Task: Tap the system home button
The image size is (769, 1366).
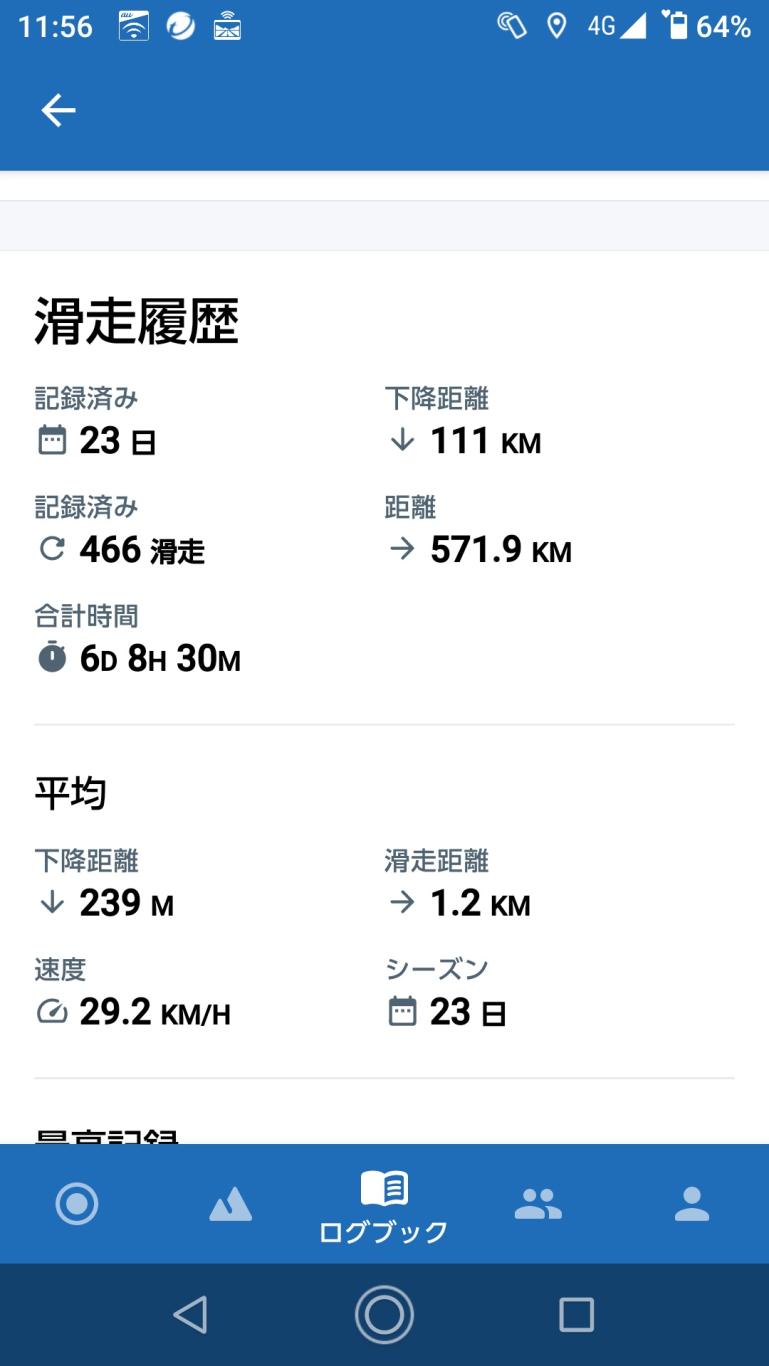Action: (x=384, y=1314)
